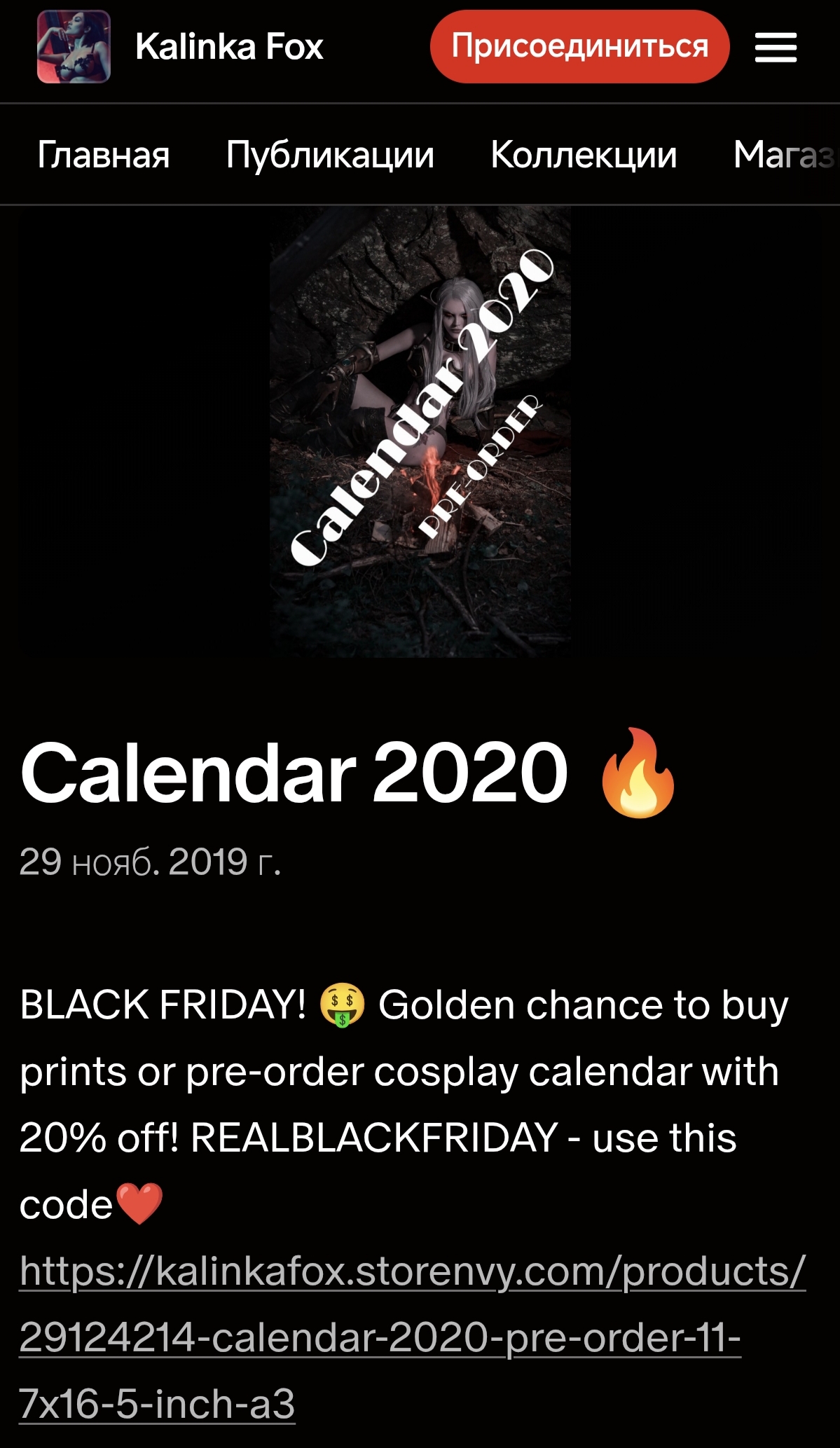Switch to the Магазин tab

click(x=785, y=155)
